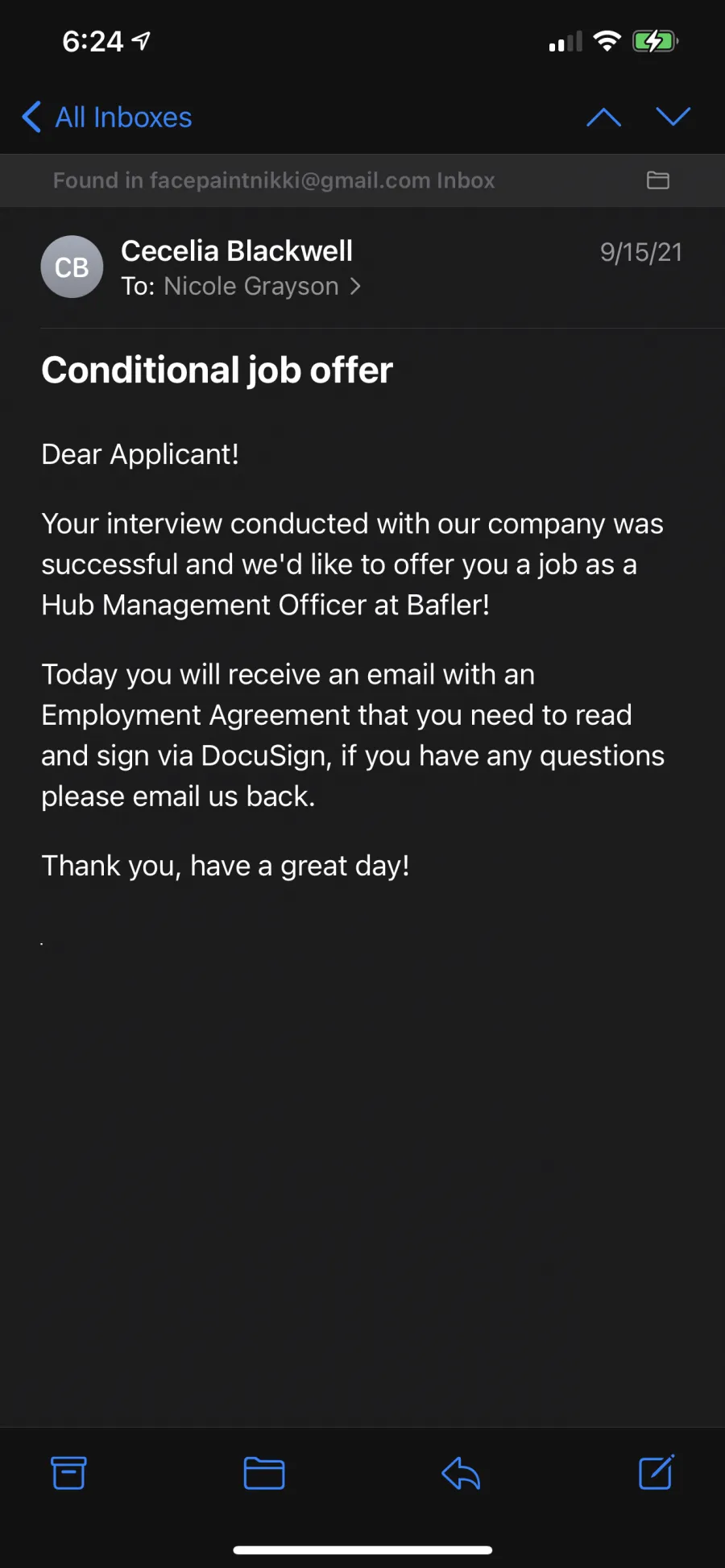The height and width of the screenshot is (1568, 725).
Task: Reply to this email
Action: [461, 1473]
